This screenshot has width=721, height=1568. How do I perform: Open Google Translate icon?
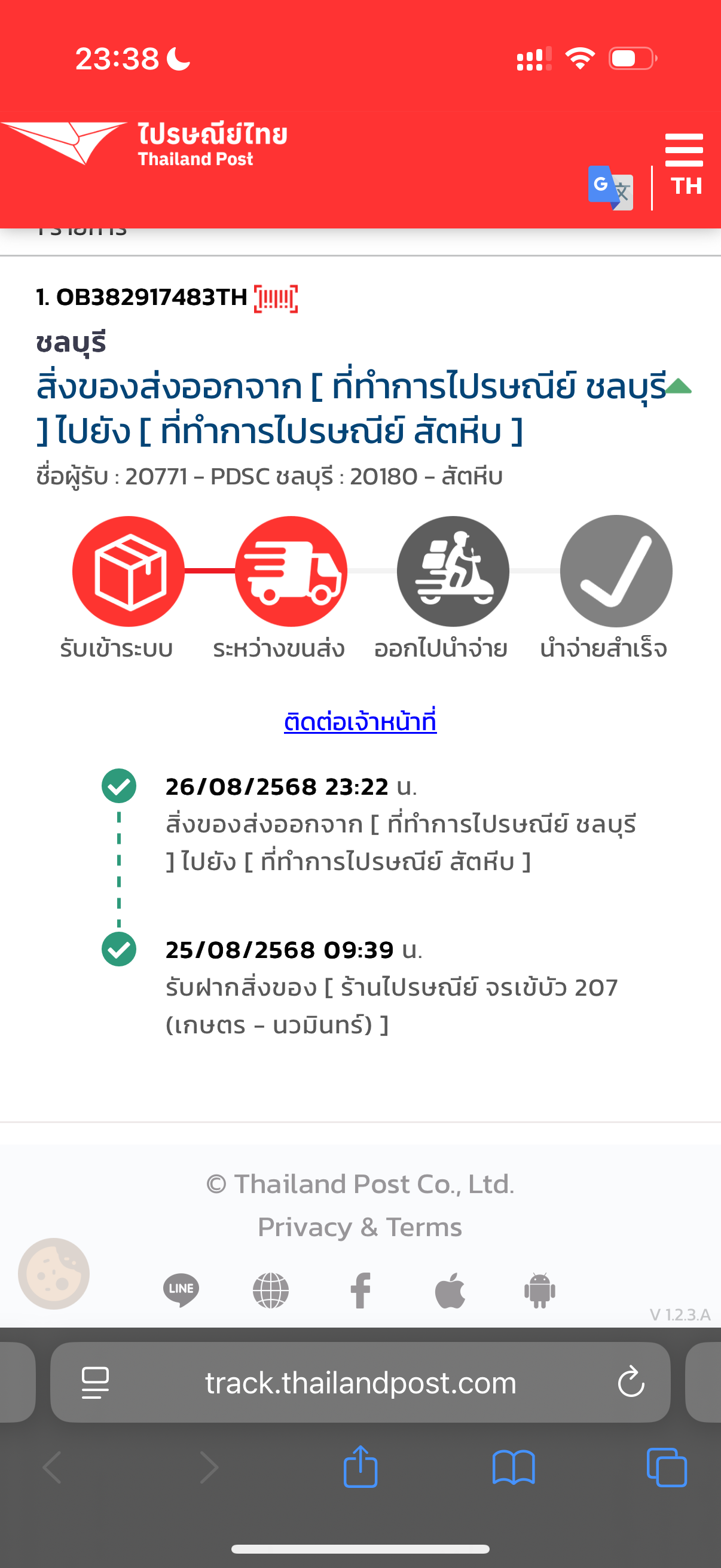tap(610, 188)
